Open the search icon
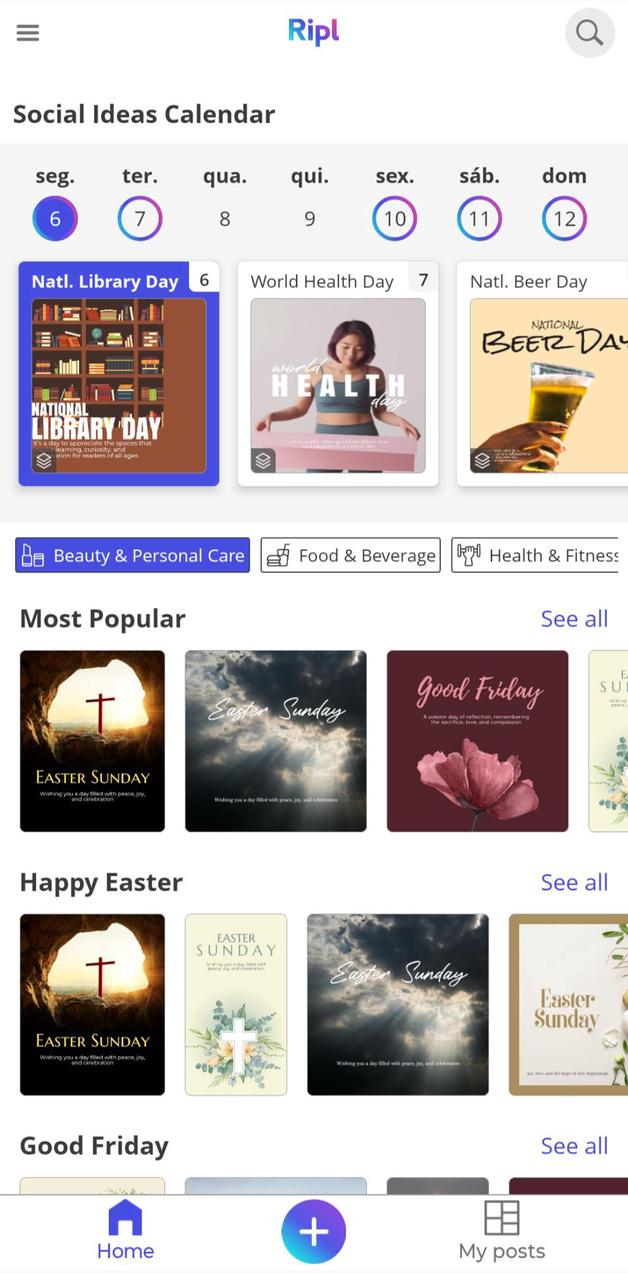628x1273 pixels. pyautogui.click(x=589, y=32)
